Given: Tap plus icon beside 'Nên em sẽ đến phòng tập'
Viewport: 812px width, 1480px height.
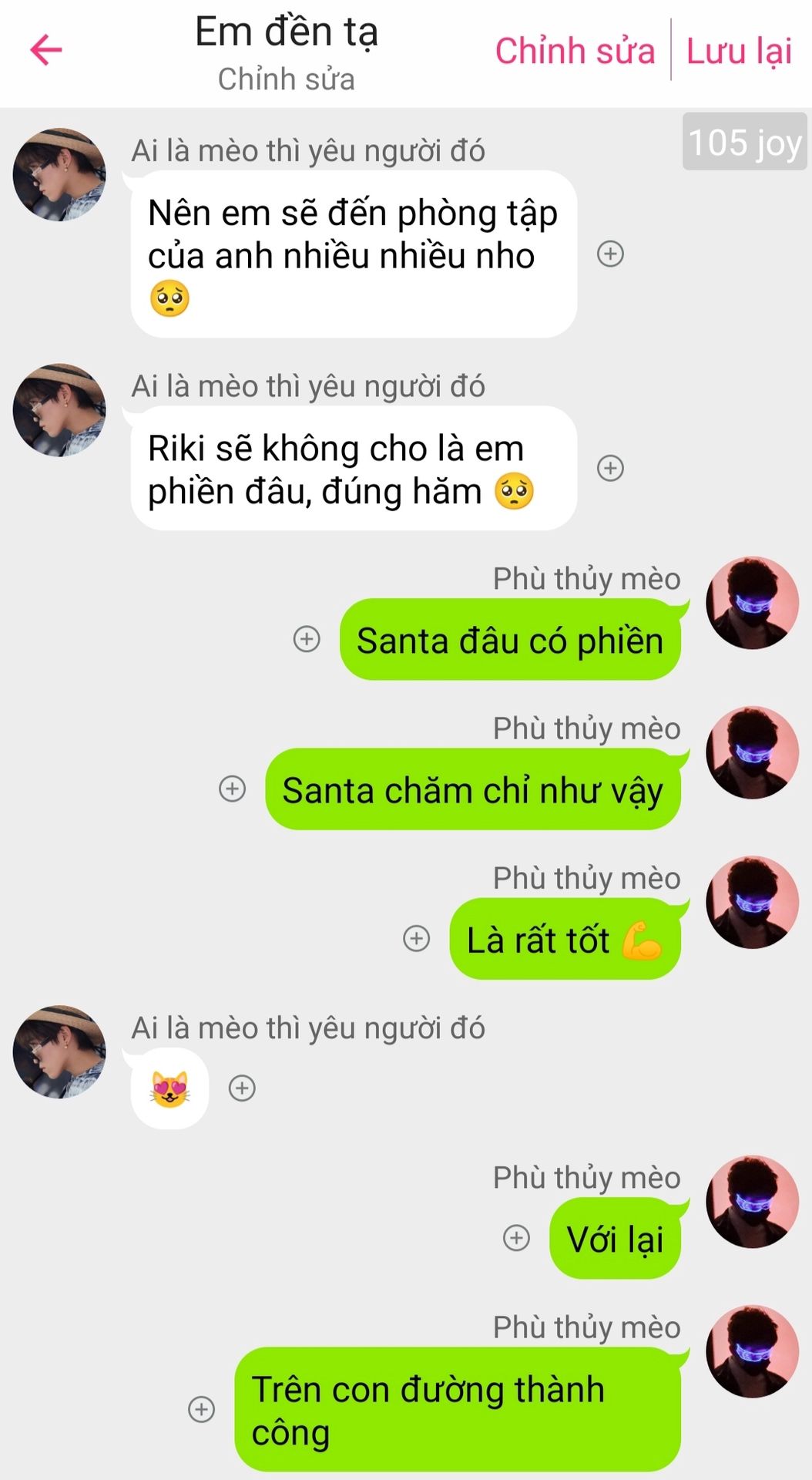Looking at the screenshot, I should 610,254.
